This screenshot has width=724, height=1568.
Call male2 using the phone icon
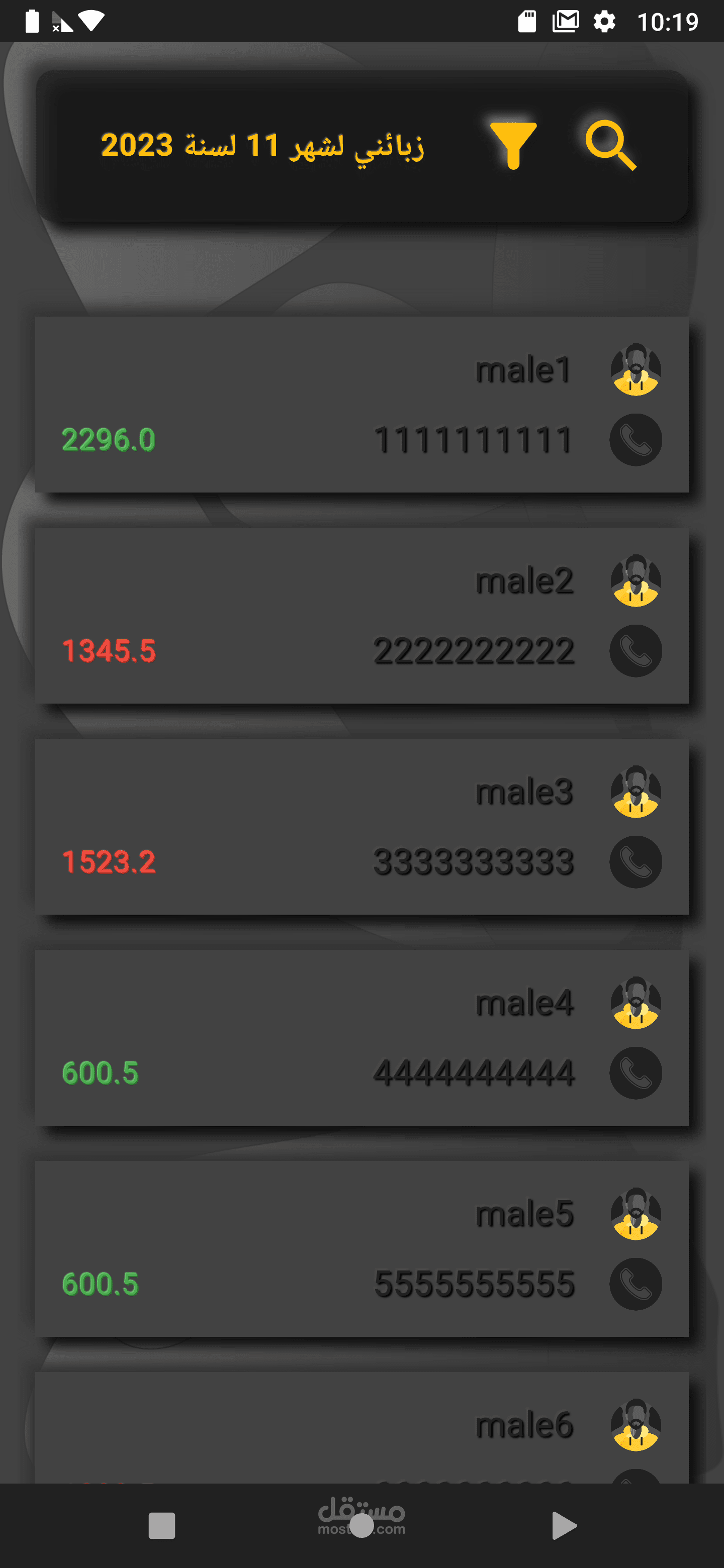[x=636, y=651]
